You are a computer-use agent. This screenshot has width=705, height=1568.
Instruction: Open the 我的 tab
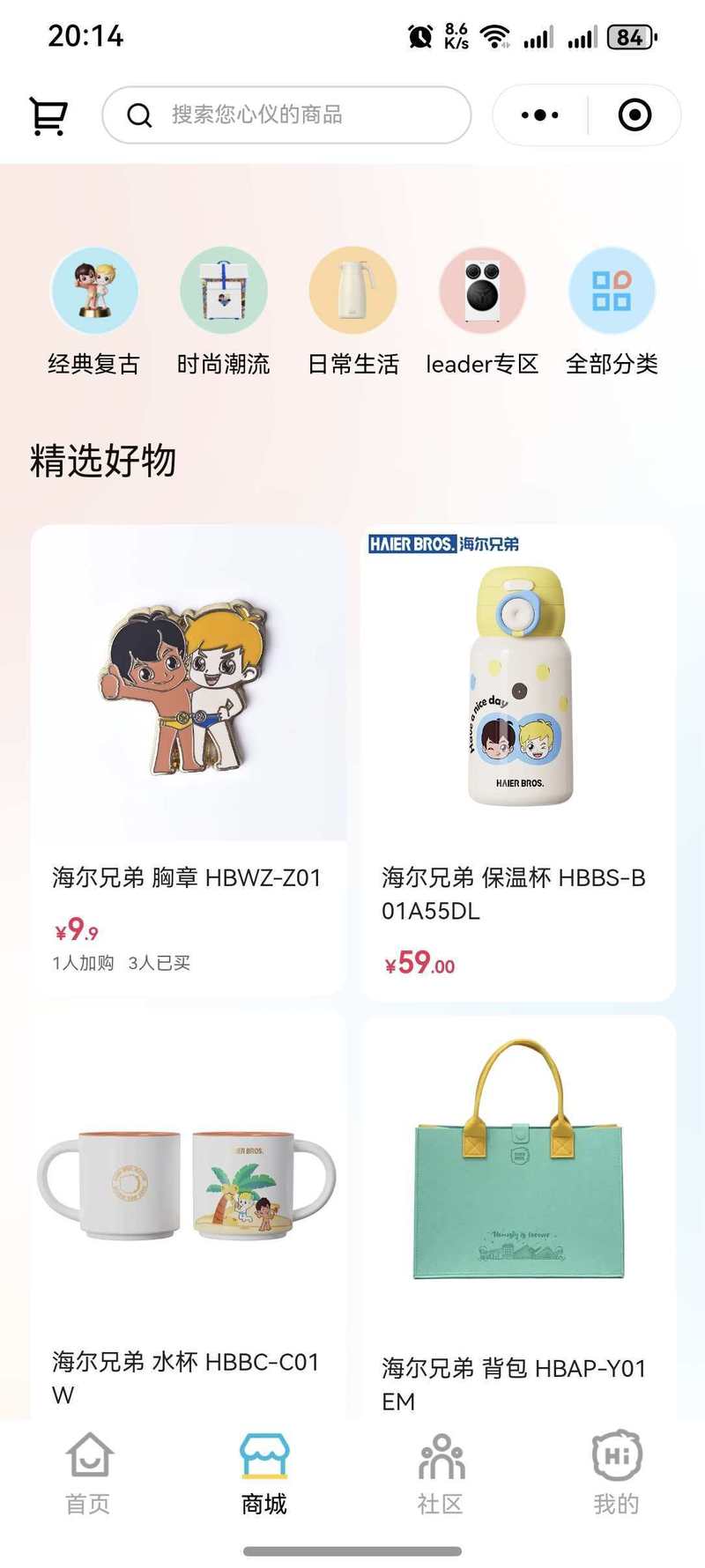point(616,1473)
